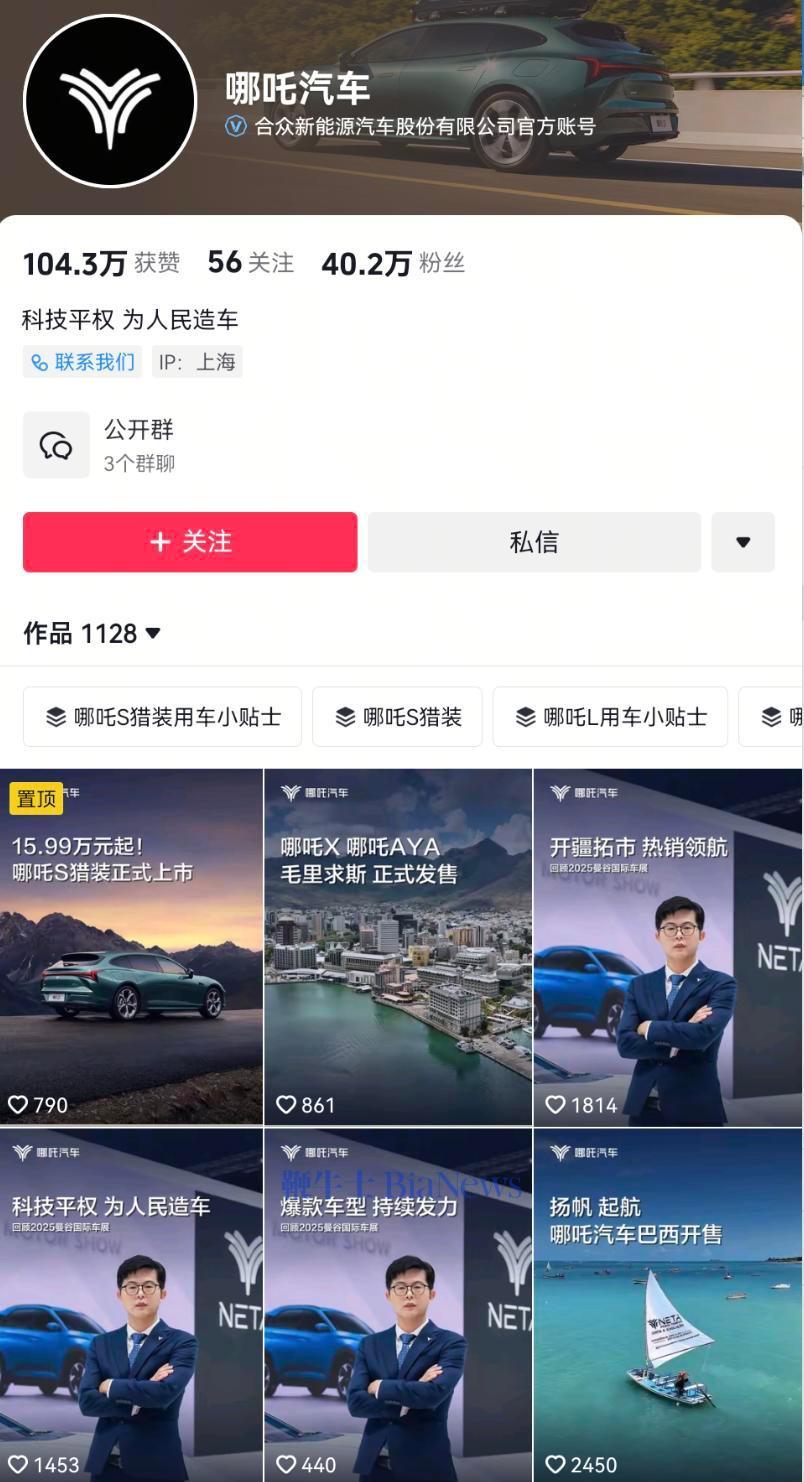
Task: Open the profile avatar of 哪吒汽车
Action: [x=110, y=100]
